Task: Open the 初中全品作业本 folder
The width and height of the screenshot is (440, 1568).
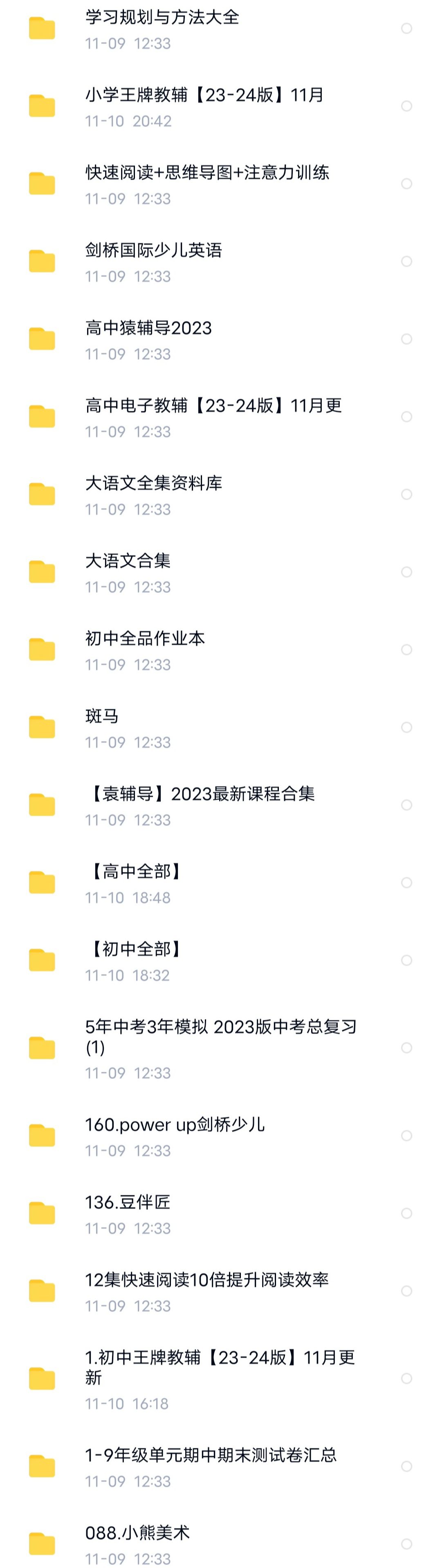Action: (145, 639)
